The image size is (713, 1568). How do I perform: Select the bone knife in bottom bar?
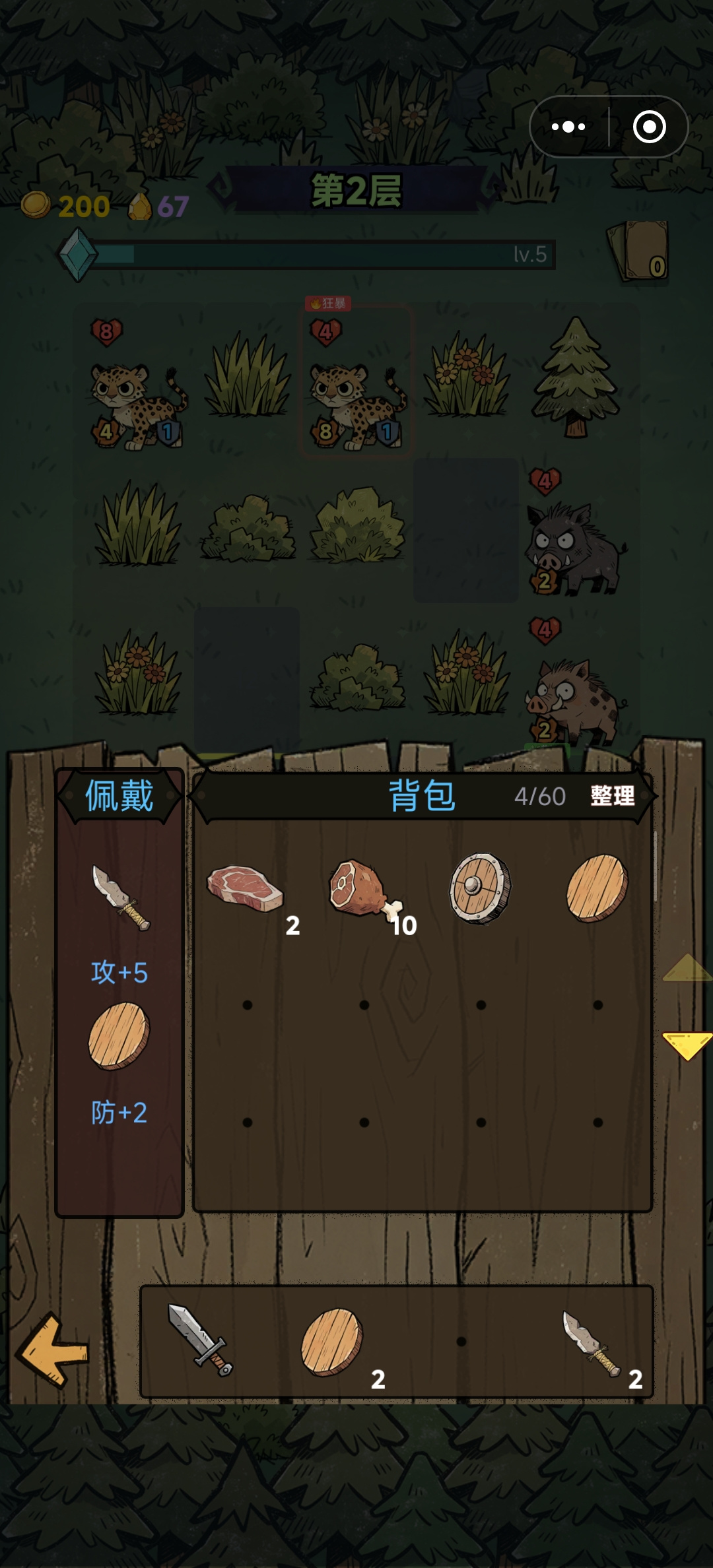(x=591, y=1343)
